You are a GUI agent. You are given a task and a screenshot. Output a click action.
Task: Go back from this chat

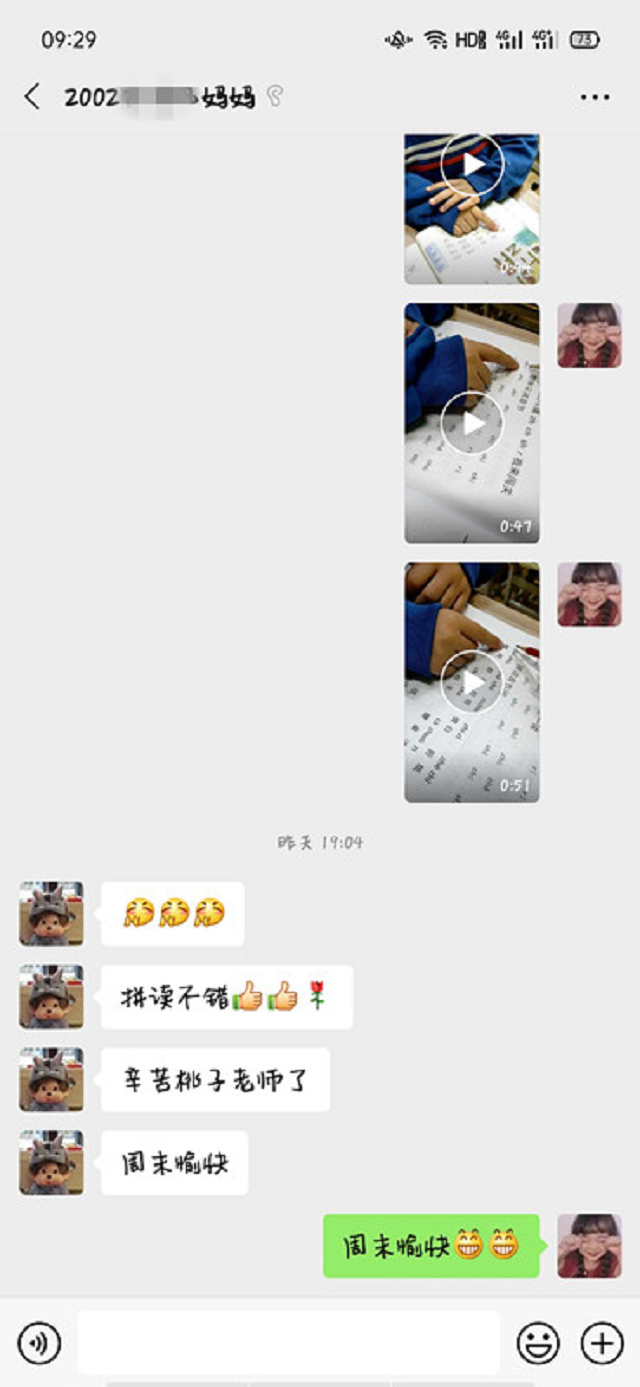[x=32, y=97]
